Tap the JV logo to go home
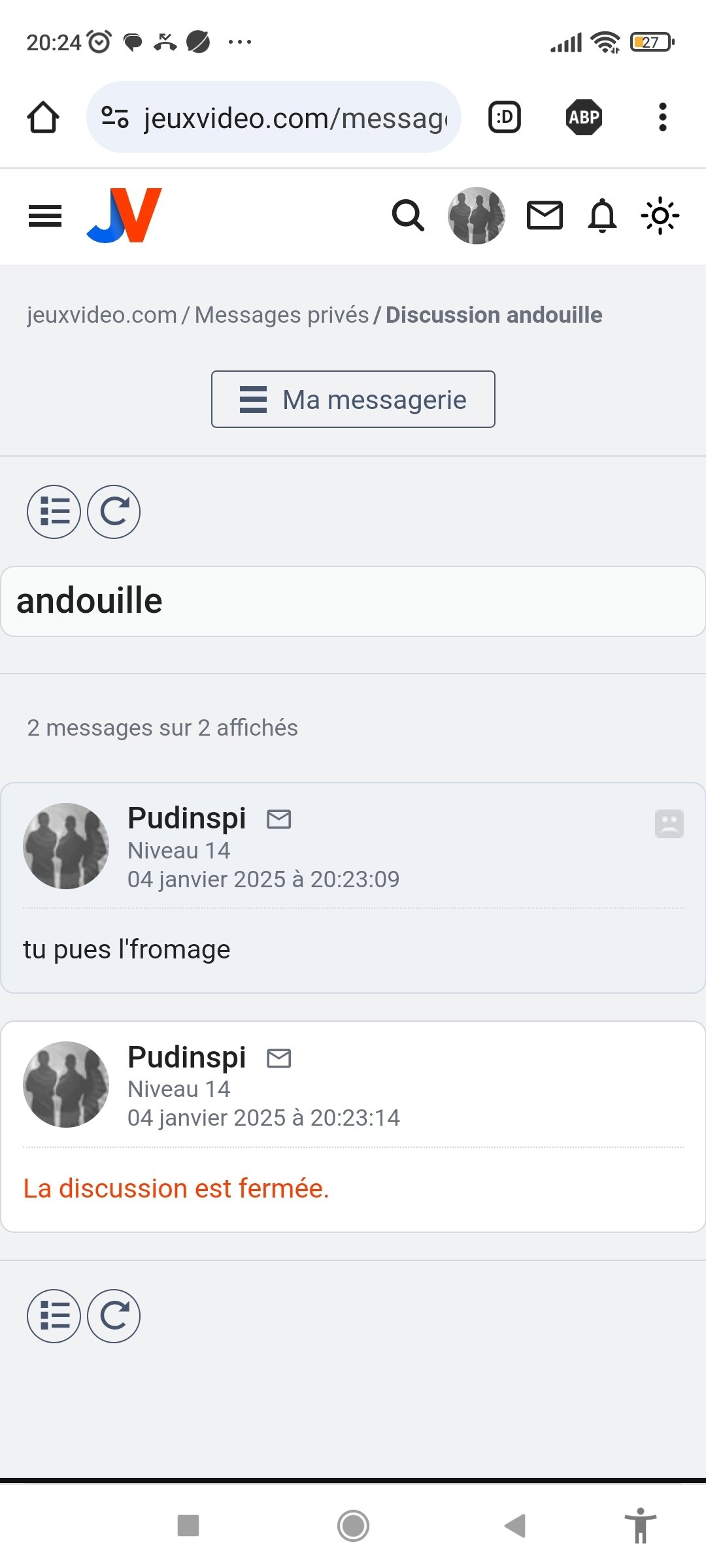The height and width of the screenshot is (1568, 706). (x=124, y=216)
